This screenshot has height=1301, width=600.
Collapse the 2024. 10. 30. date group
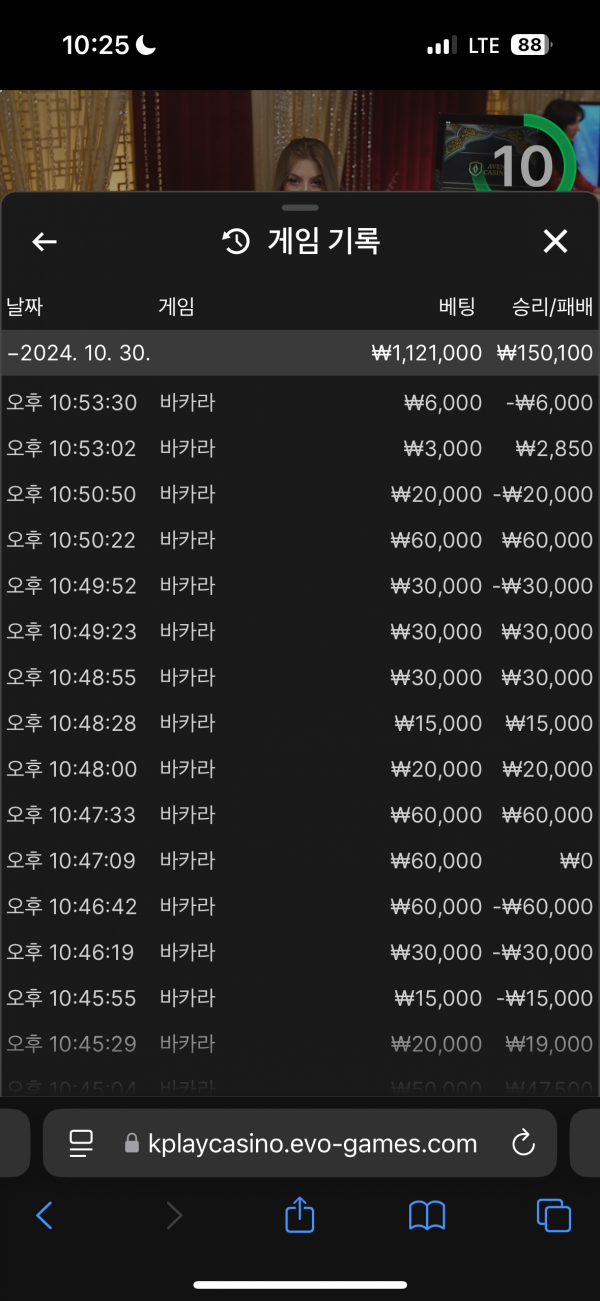300,353
